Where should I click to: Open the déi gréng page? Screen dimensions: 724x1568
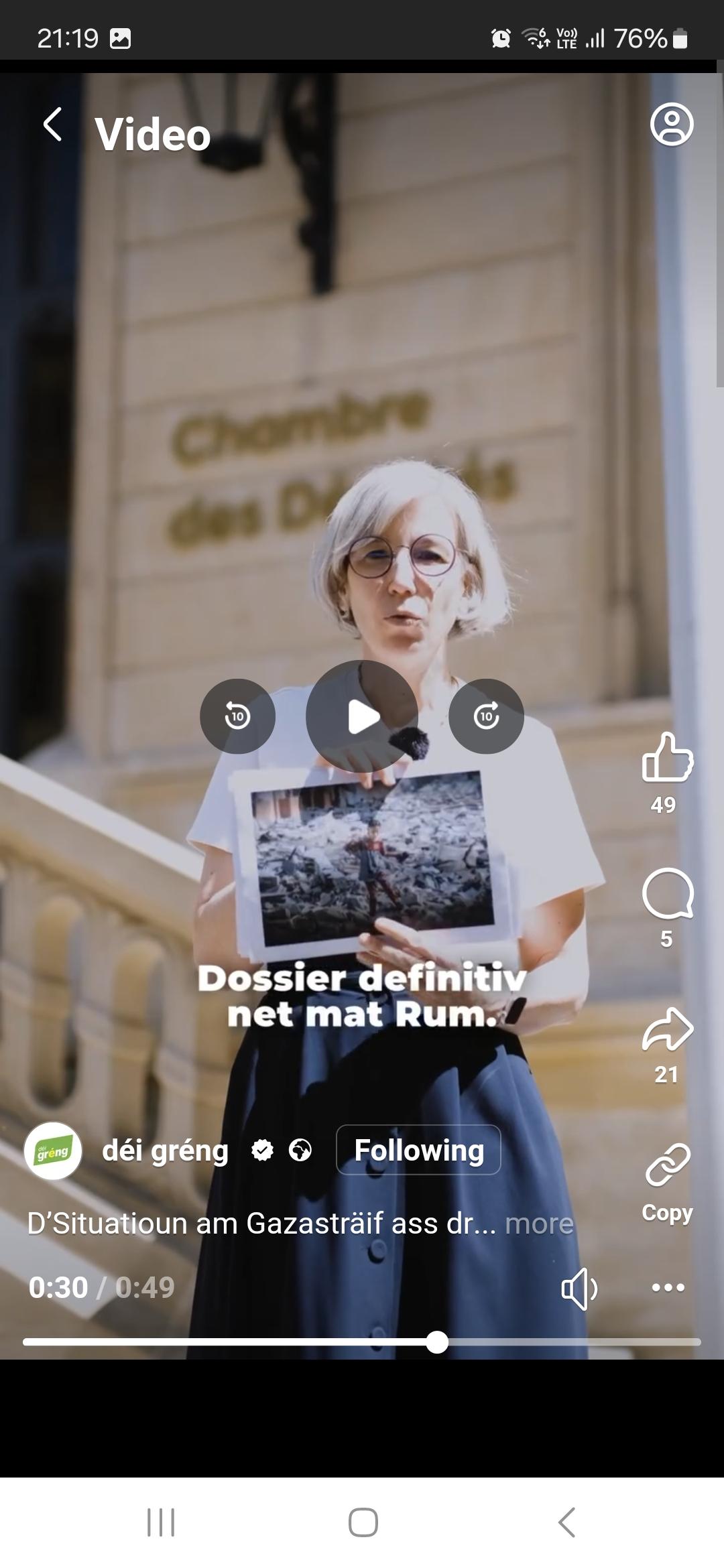click(165, 1151)
